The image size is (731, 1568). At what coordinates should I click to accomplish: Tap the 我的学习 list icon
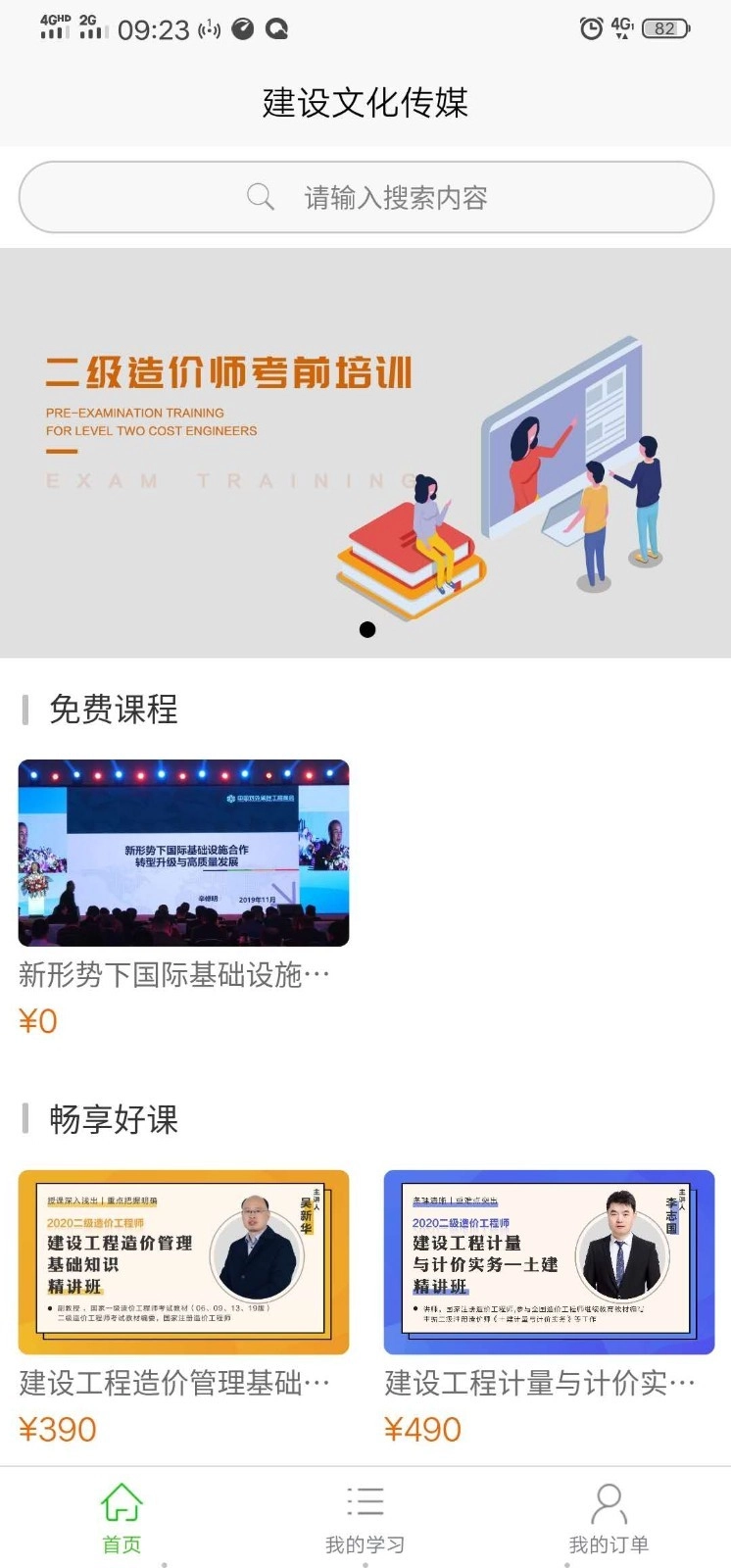tap(365, 1499)
